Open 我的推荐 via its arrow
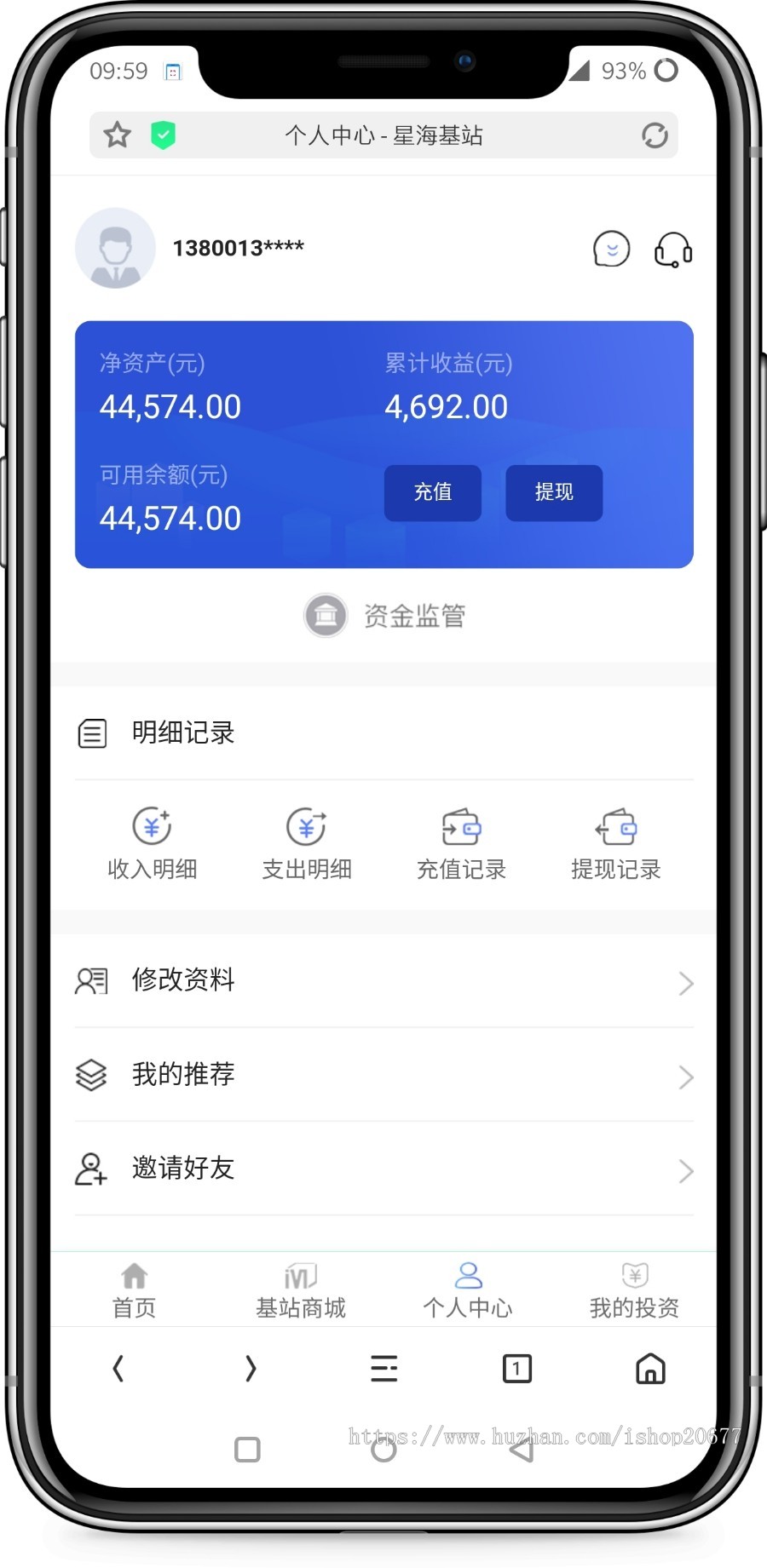Viewport: 767px width, 1568px height. click(x=687, y=1077)
